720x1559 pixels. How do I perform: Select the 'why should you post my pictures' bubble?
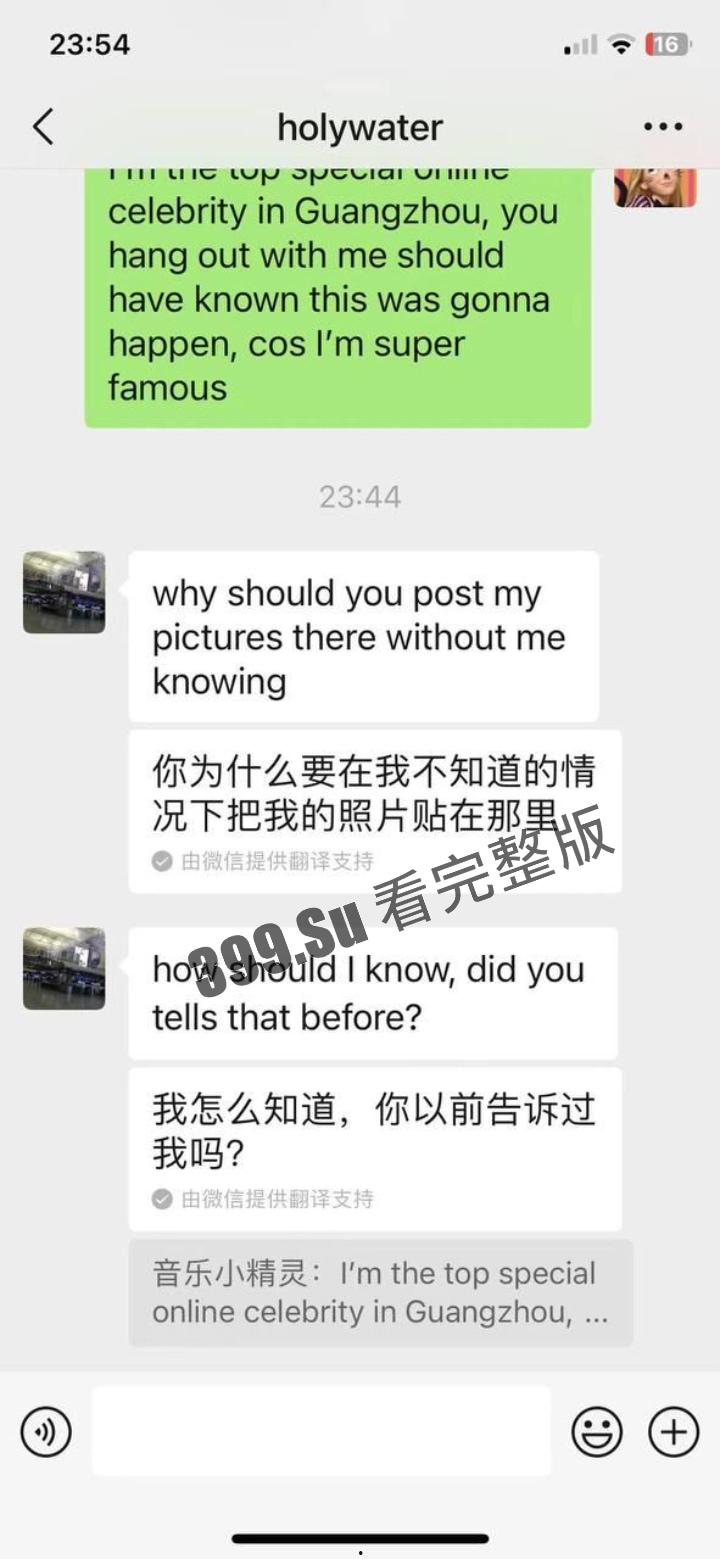(x=358, y=637)
